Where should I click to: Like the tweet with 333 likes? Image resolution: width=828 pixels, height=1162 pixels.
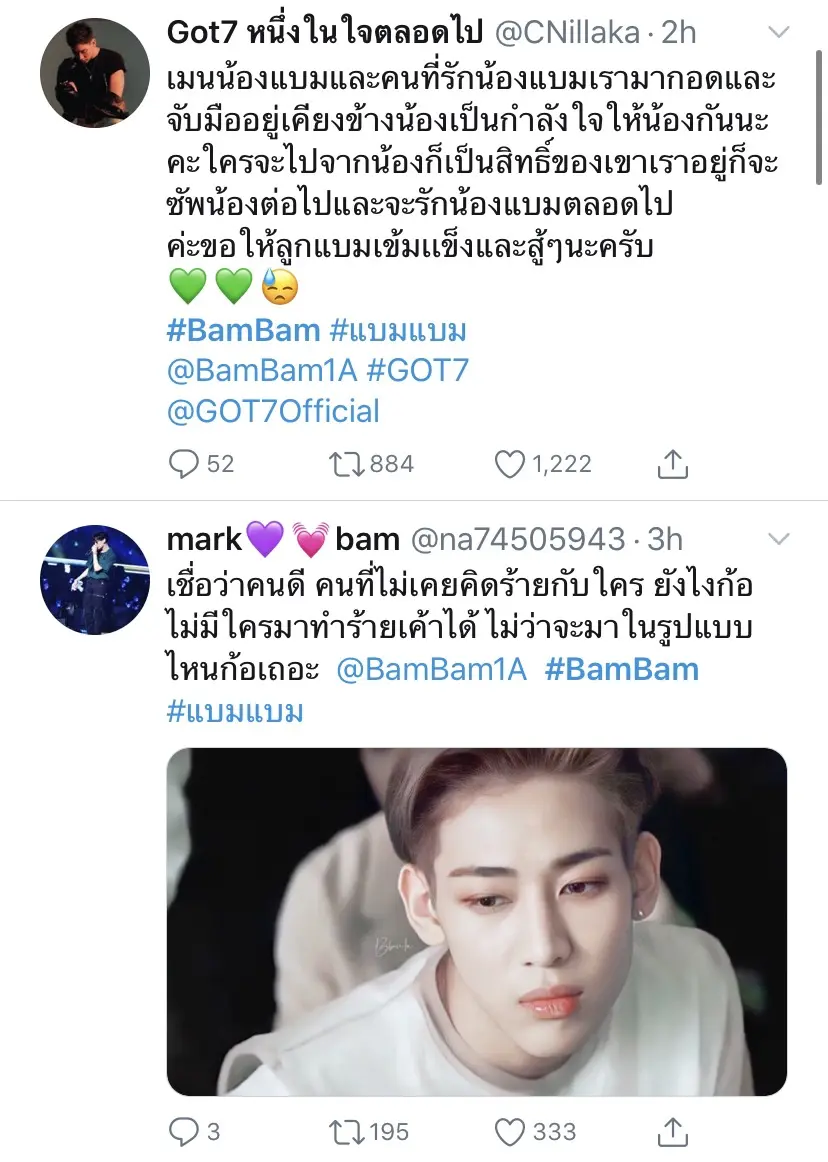coord(511,1131)
